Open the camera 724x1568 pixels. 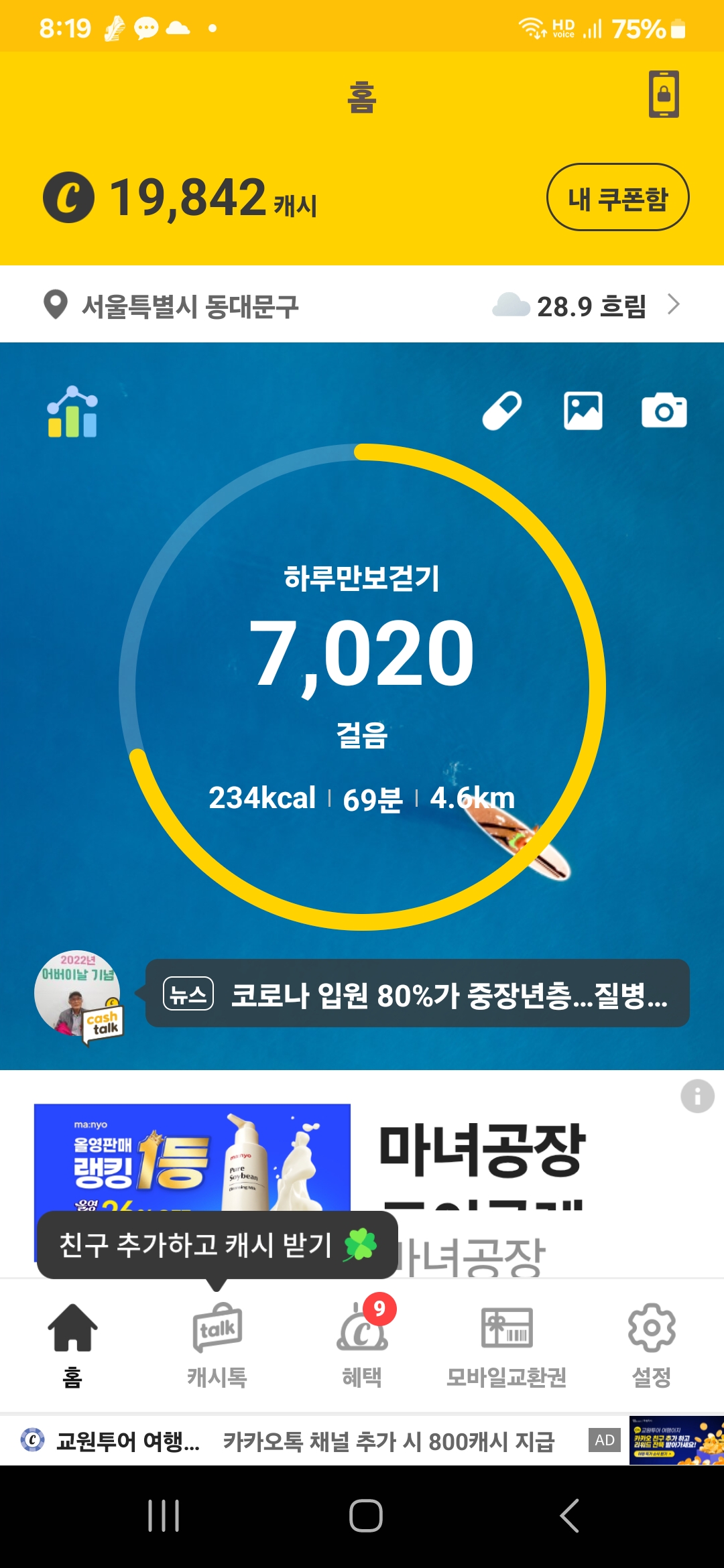pos(664,411)
